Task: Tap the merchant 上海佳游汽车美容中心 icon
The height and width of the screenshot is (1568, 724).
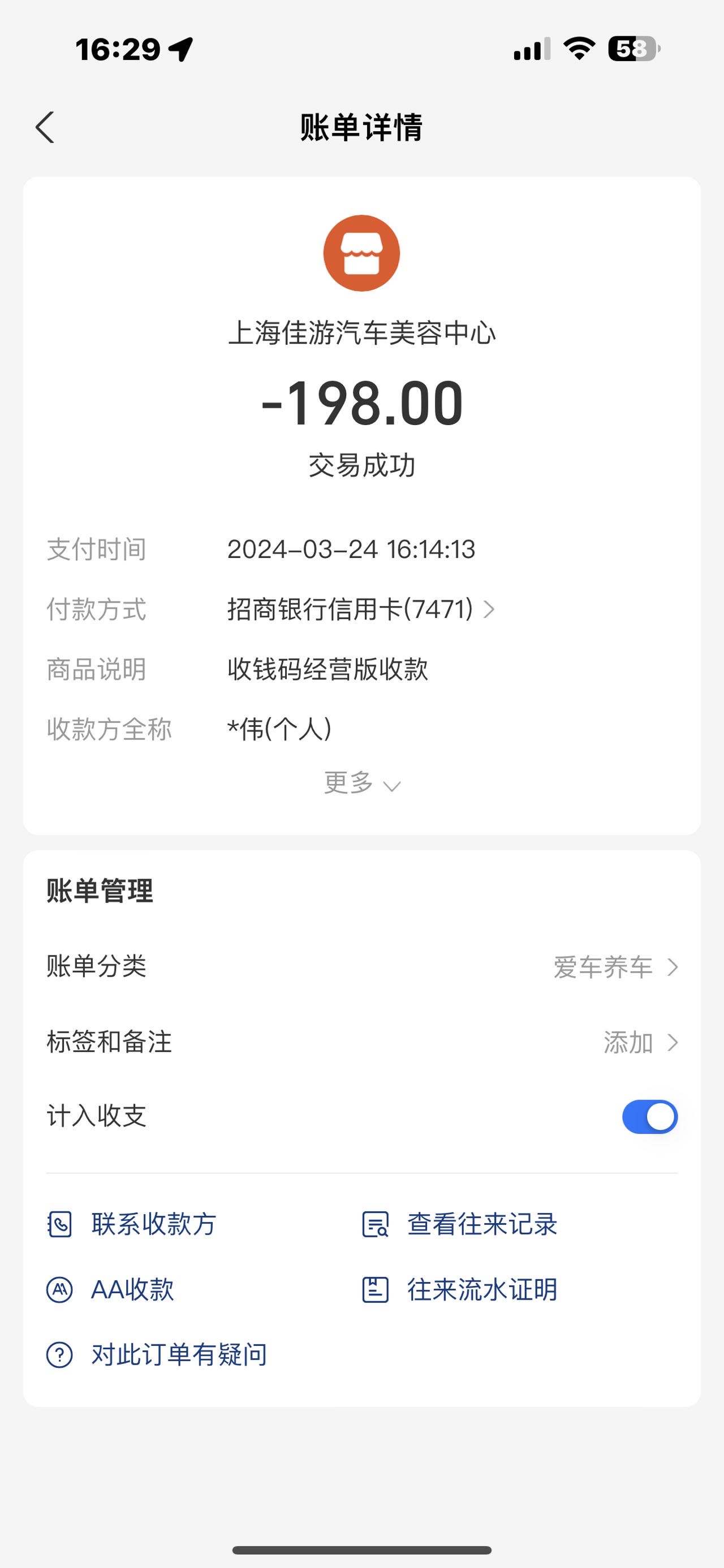Action: point(361,253)
